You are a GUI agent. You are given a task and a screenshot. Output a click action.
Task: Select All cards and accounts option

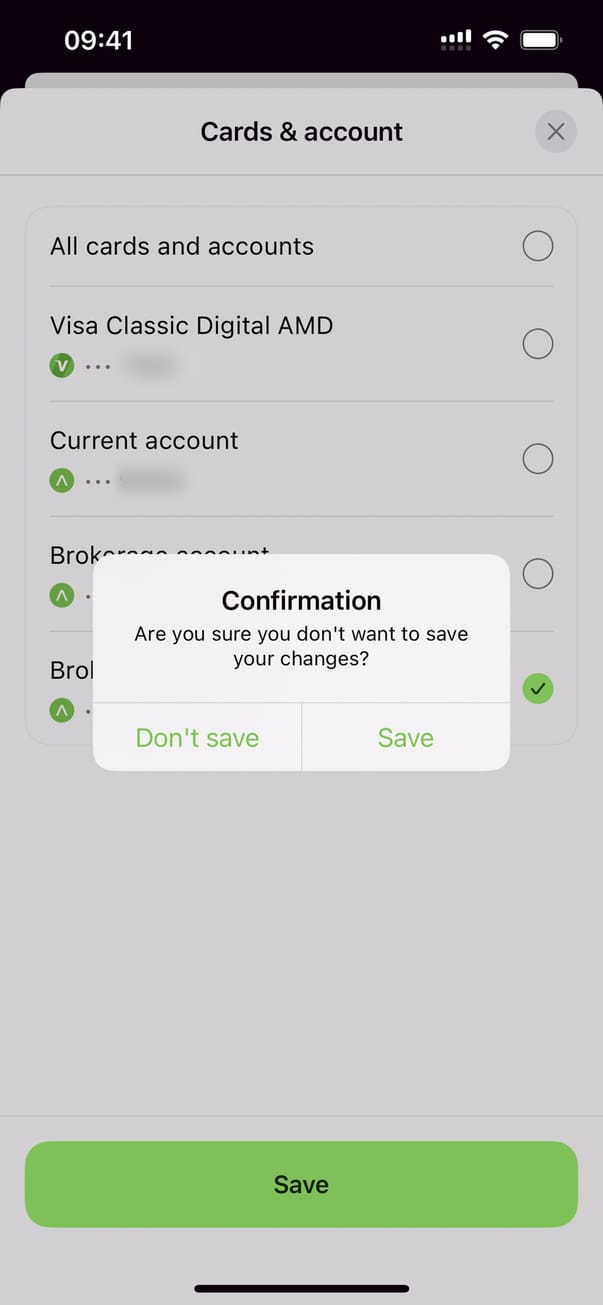[537, 246]
